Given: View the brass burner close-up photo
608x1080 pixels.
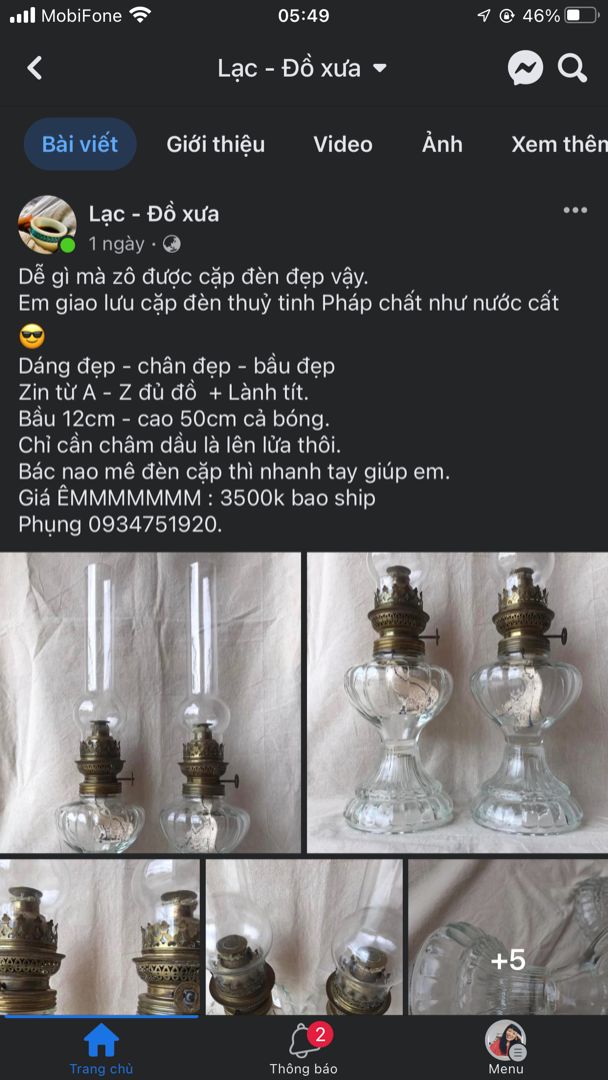Looking at the screenshot, I should (99, 937).
